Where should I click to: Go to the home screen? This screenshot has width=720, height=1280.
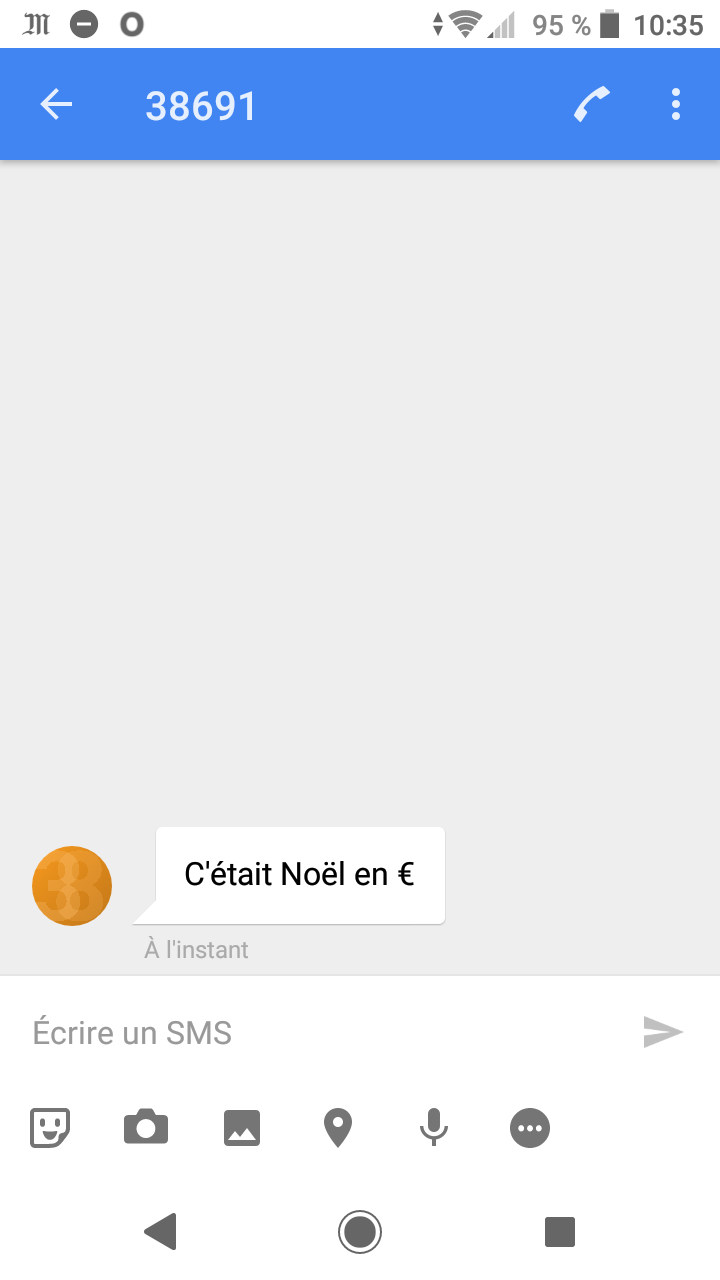pyautogui.click(x=360, y=1231)
